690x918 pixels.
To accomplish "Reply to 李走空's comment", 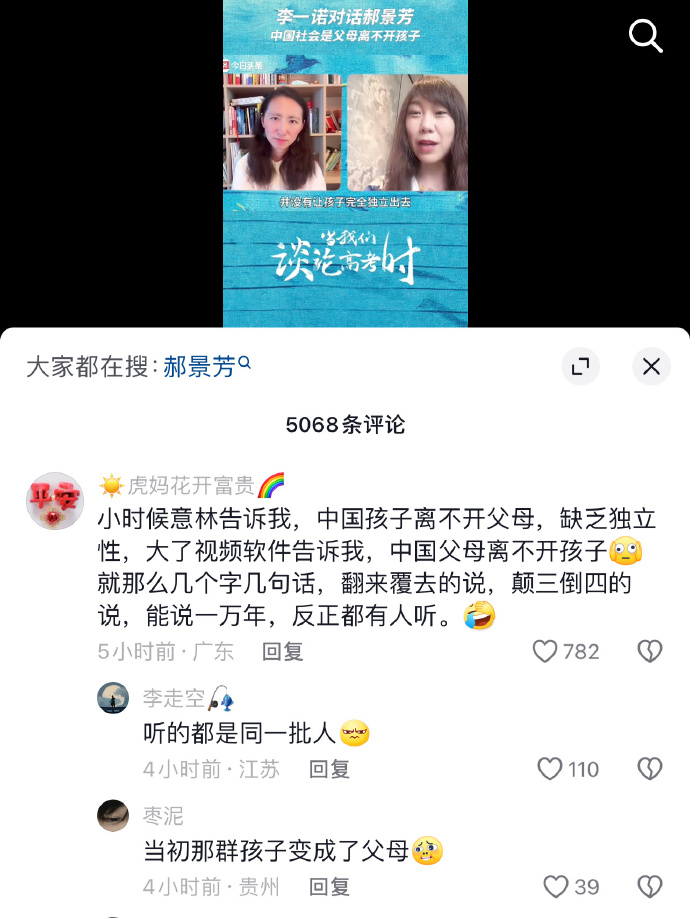I will (329, 769).
